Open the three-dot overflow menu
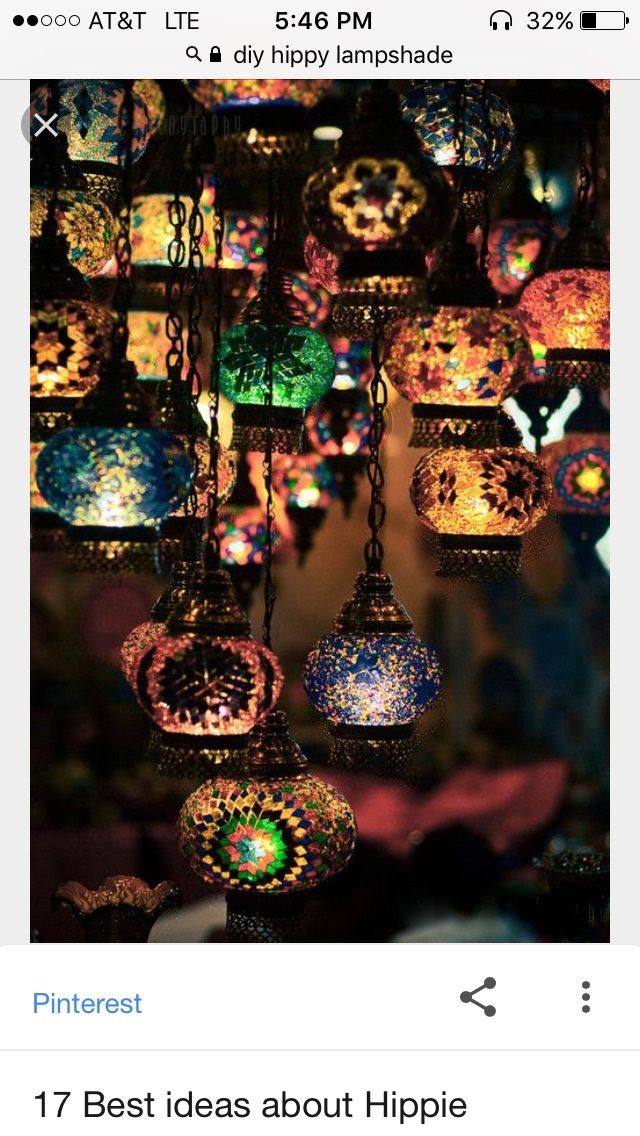The image size is (640, 1136). [x=586, y=997]
